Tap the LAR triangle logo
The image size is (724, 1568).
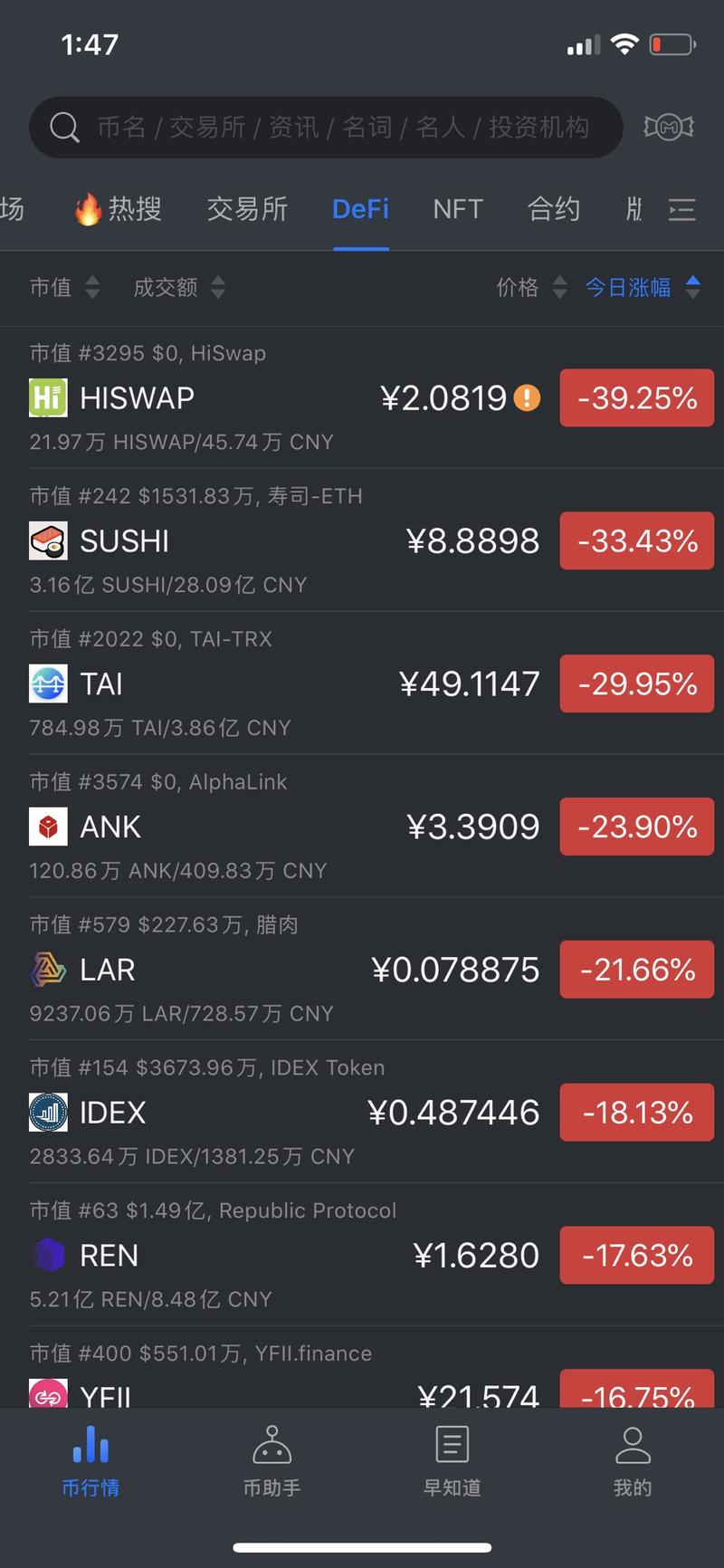click(48, 970)
